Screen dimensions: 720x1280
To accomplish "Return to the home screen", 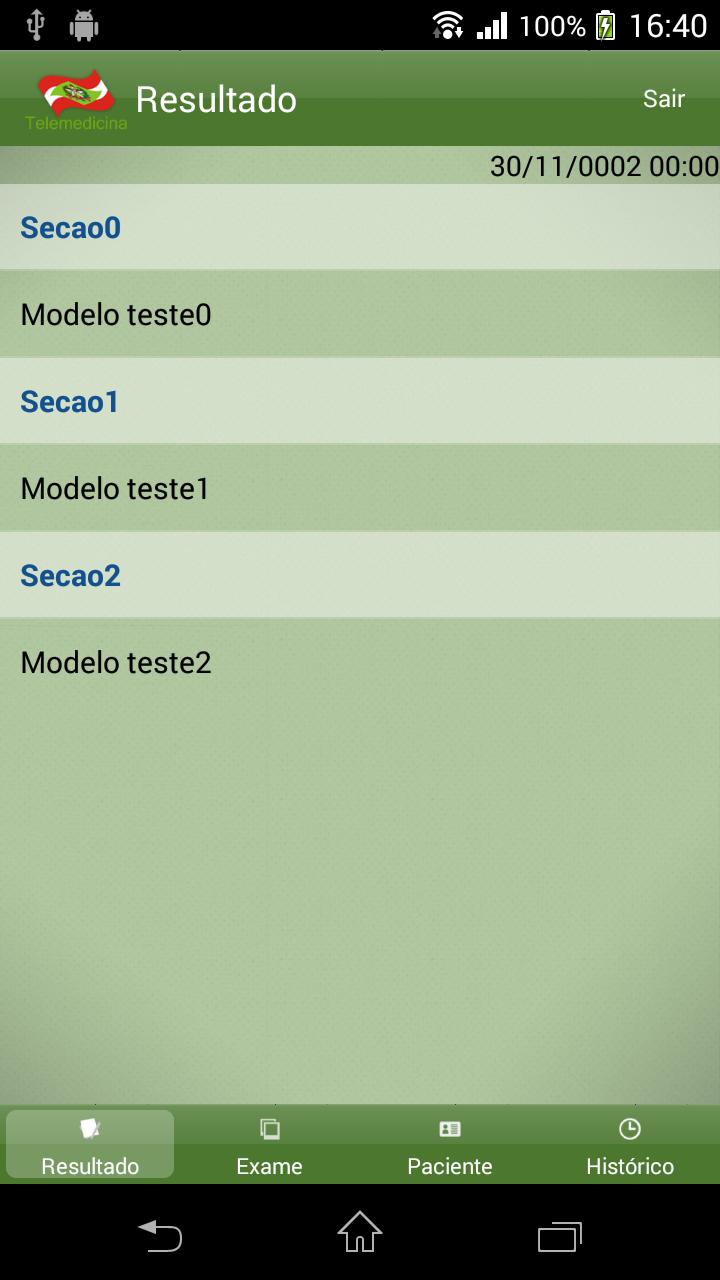I will pos(360,1233).
